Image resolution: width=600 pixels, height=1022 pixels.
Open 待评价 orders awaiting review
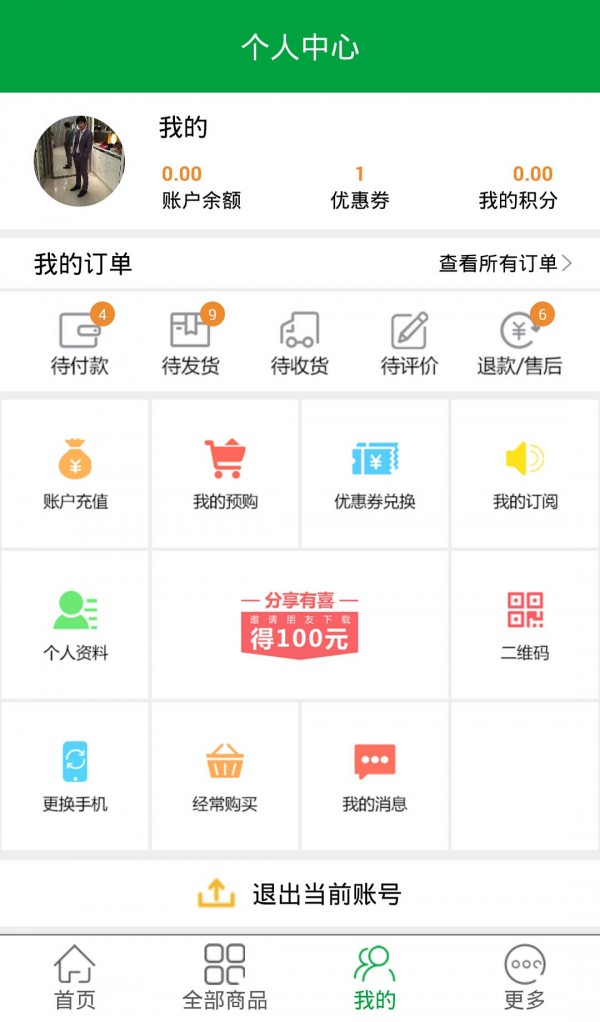tap(409, 343)
